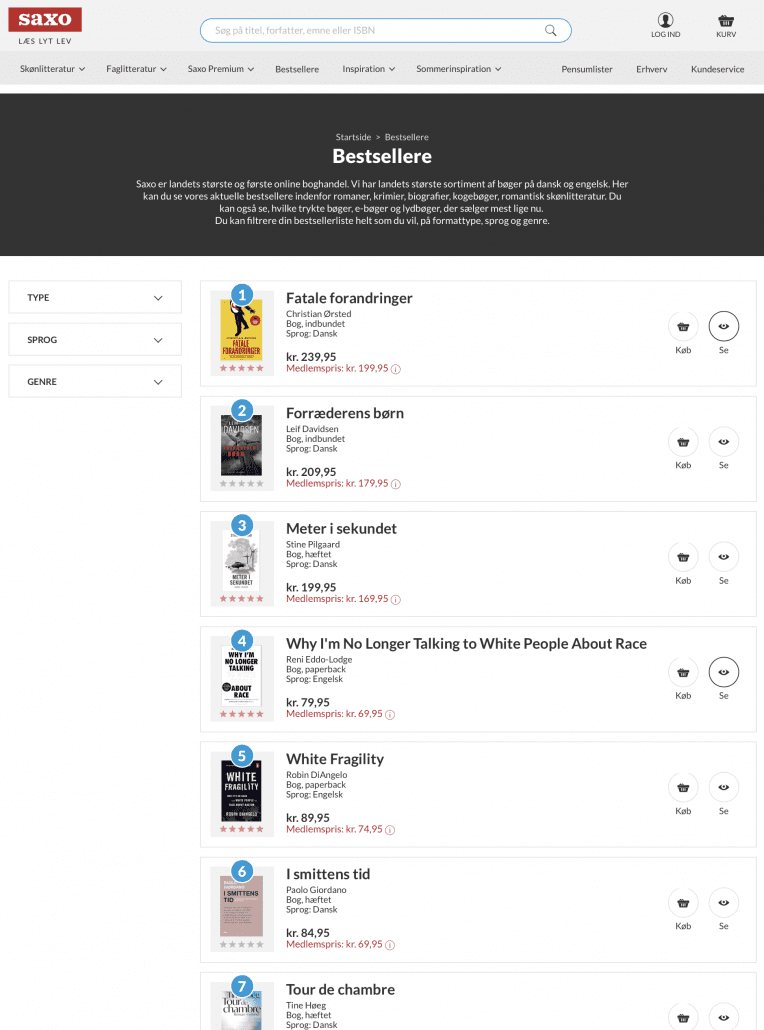Open Kundeservice page
Image resolution: width=764 pixels, height=1030 pixels.
[717, 69]
